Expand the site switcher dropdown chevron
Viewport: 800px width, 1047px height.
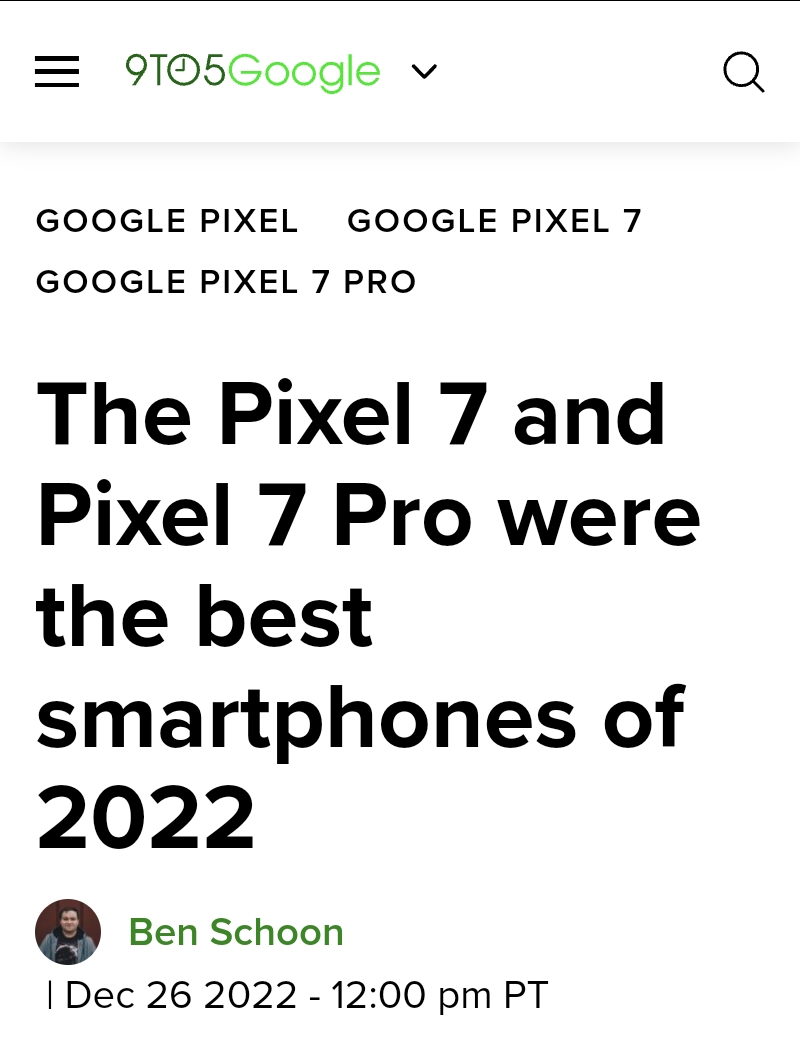(x=425, y=72)
